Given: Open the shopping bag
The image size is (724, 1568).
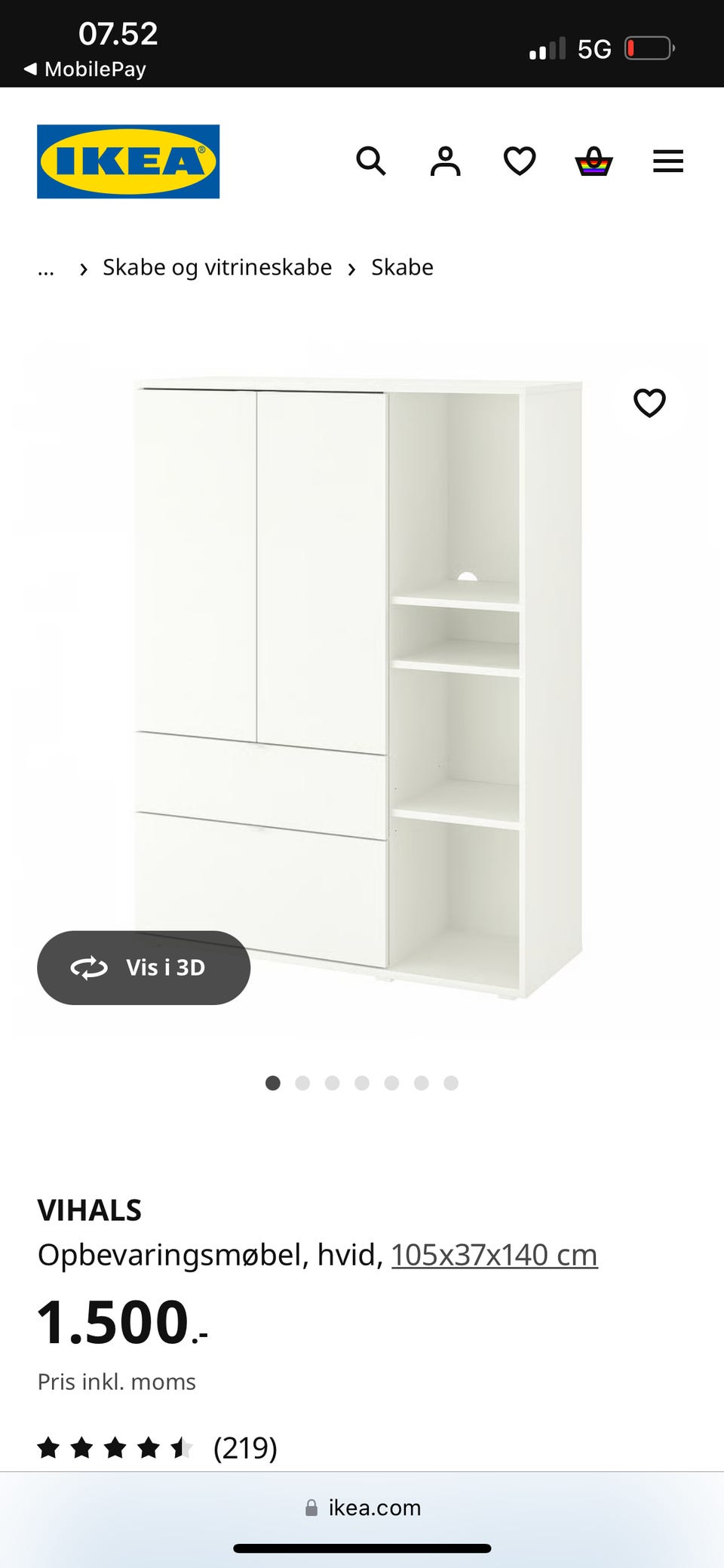Looking at the screenshot, I should pyautogui.click(x=593, y=161).
